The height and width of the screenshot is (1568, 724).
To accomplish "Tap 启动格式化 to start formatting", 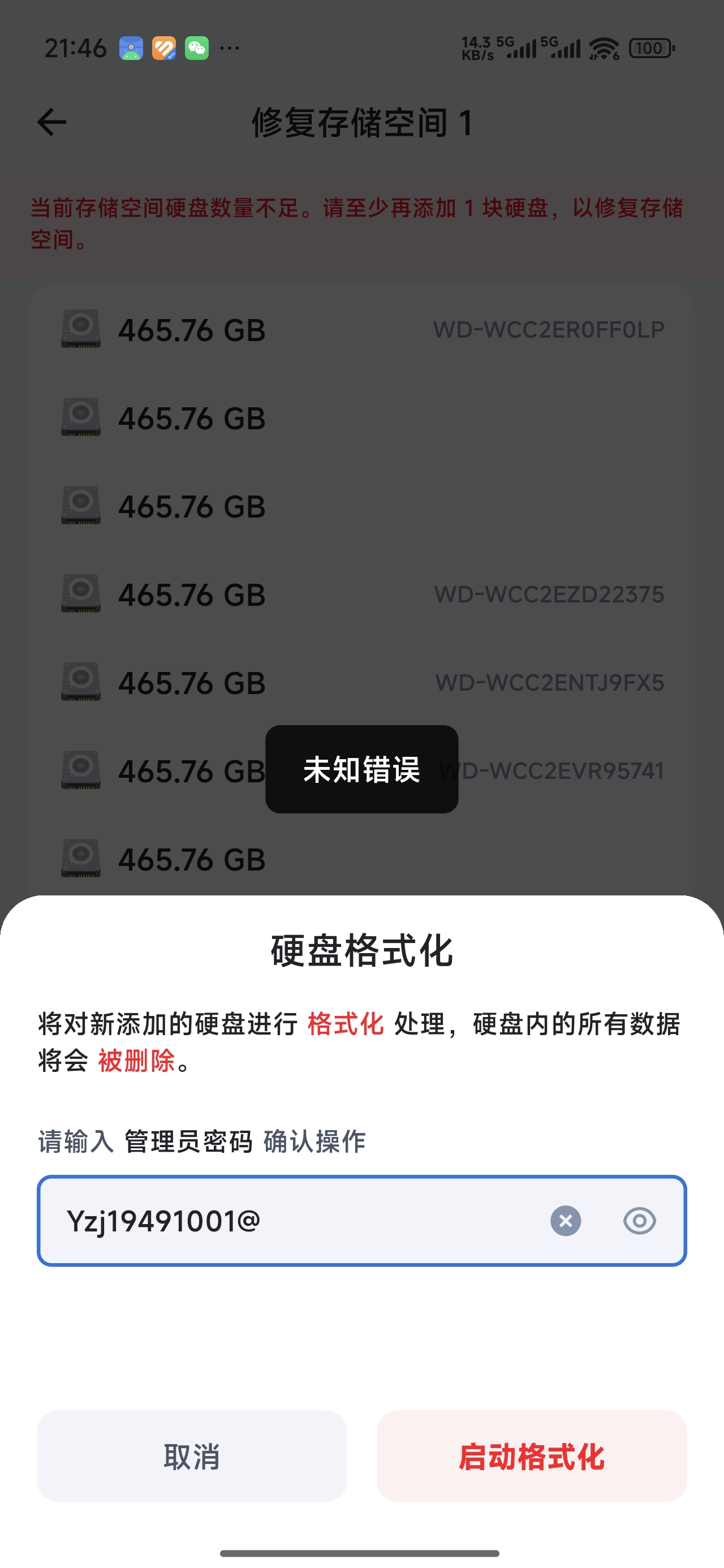I will pyautogui.click(x=532, y=1456).
